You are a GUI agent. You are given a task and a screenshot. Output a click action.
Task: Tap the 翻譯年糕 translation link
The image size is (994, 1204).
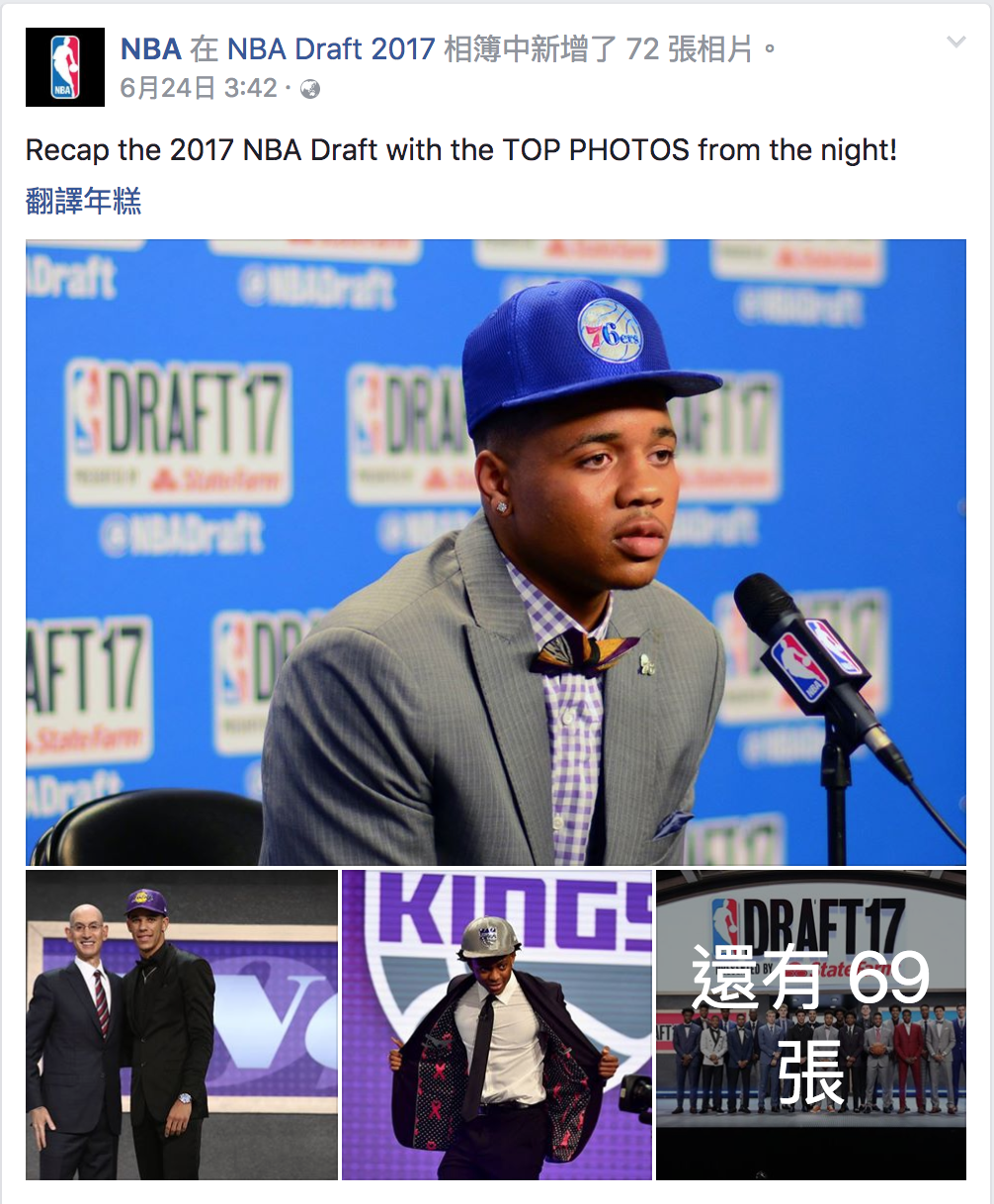[x=84, y=202]
